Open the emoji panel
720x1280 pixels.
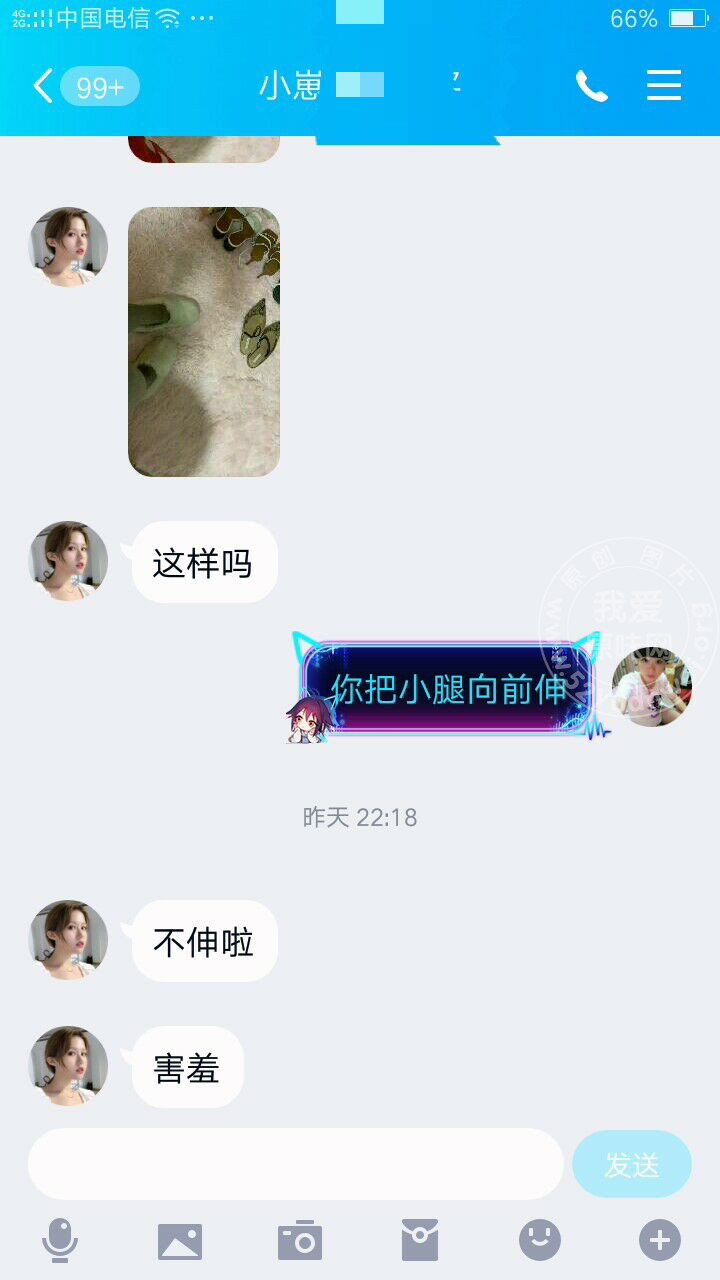coord(540,1241)
